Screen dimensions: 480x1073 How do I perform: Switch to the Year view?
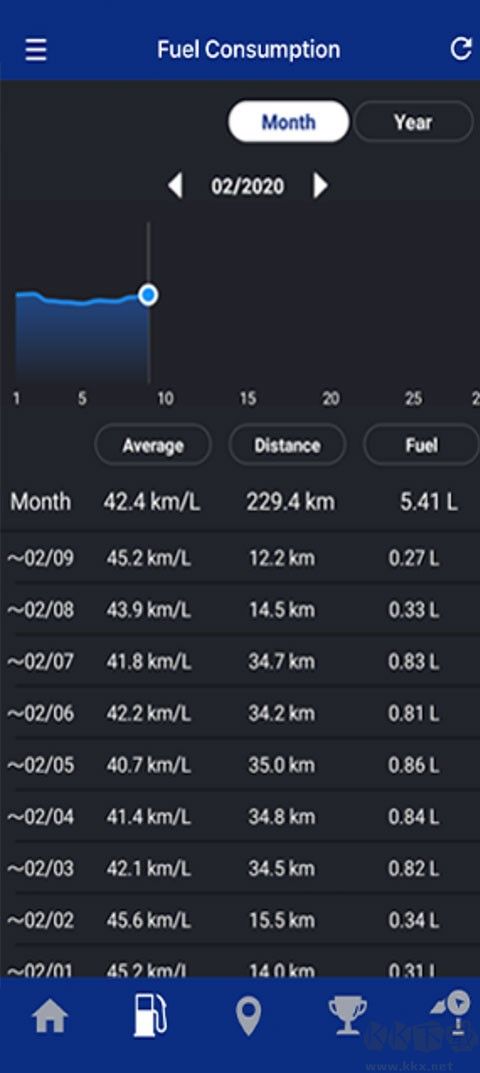413,122
